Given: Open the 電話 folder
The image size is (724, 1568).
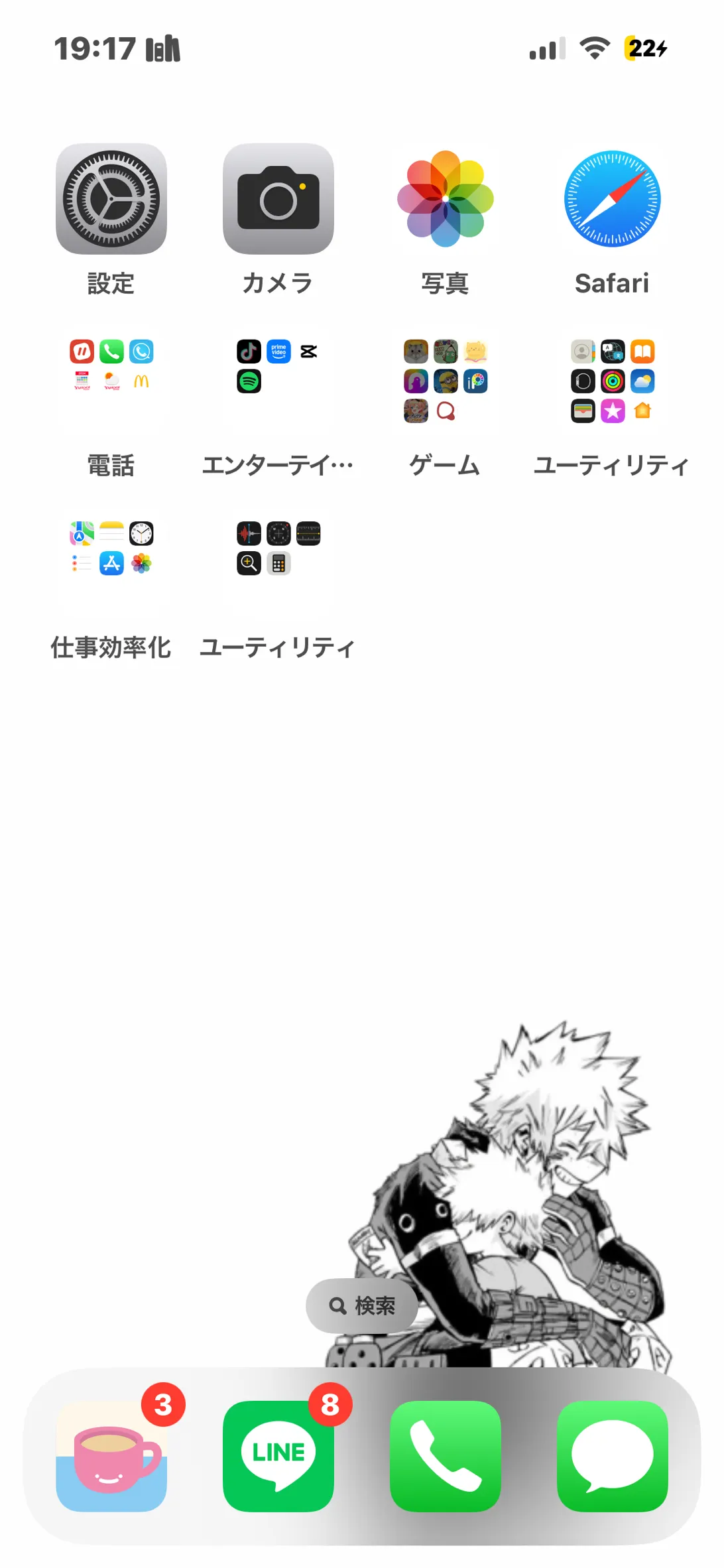Looking at the screenshot, I should point(111,381).
